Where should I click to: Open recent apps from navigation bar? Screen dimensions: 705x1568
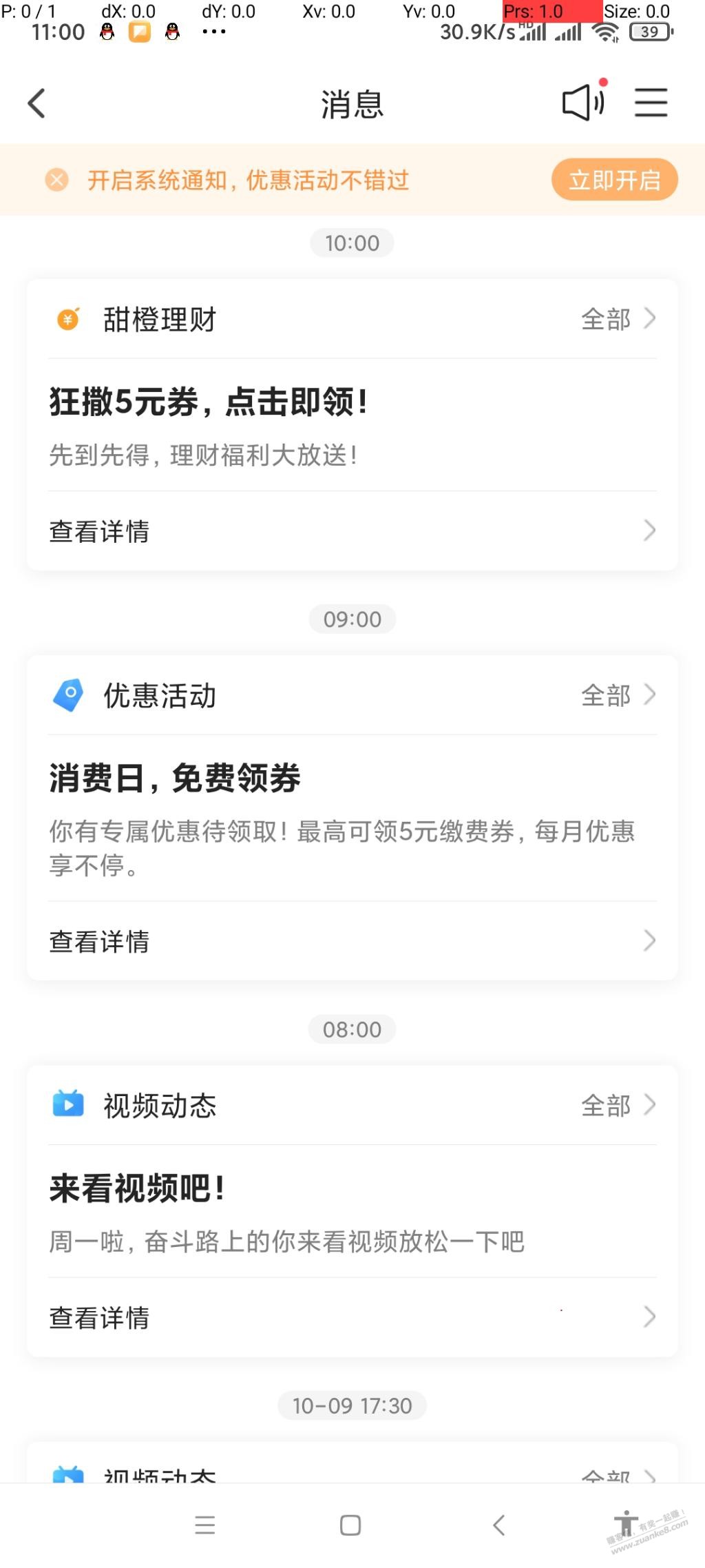click(x=205, y=1525)
